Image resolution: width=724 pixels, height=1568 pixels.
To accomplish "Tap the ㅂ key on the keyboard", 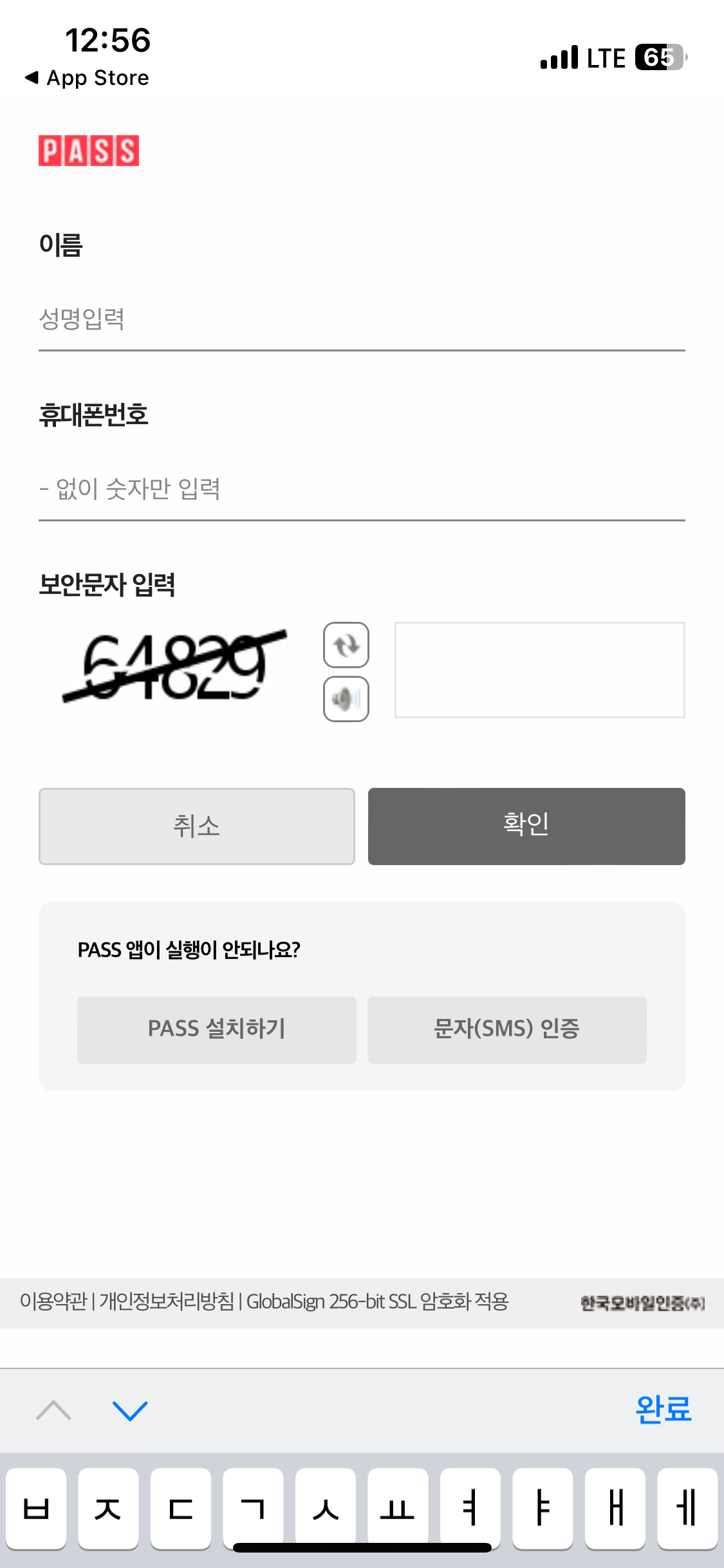I will [37, 1509].
